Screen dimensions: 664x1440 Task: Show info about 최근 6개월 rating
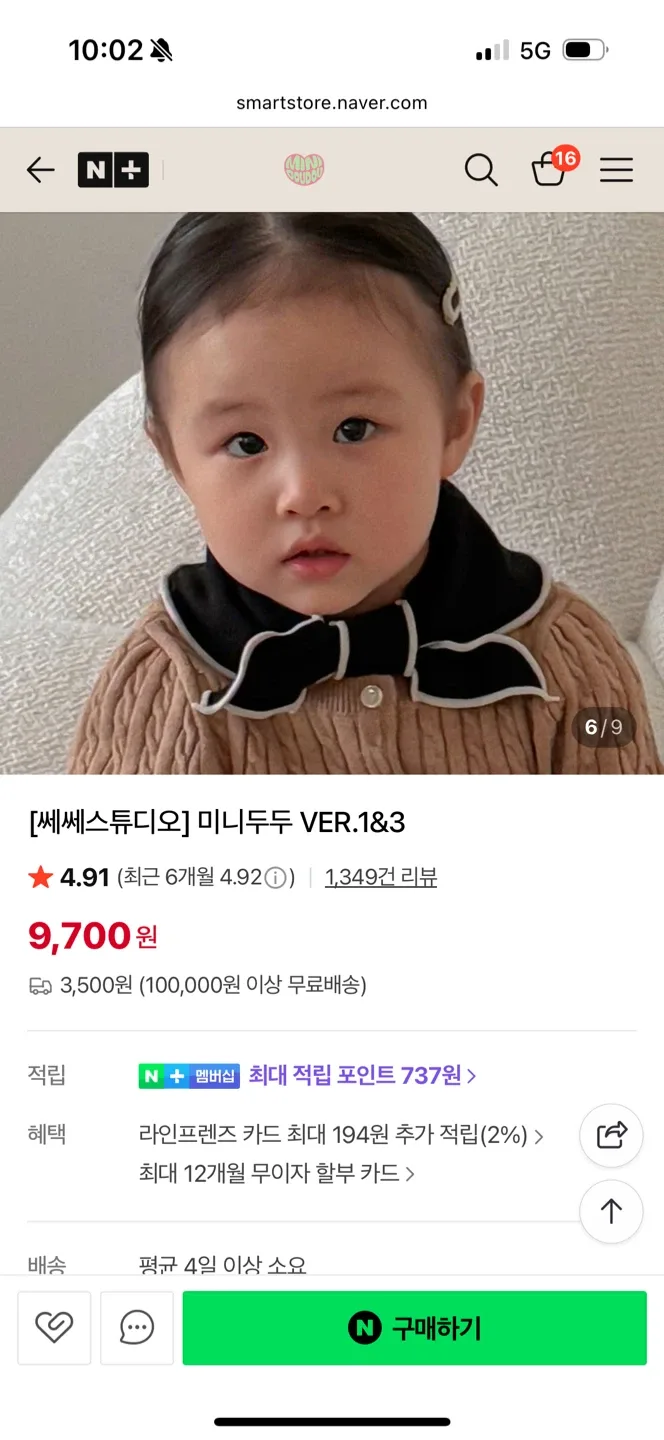[x=276, y=878]
